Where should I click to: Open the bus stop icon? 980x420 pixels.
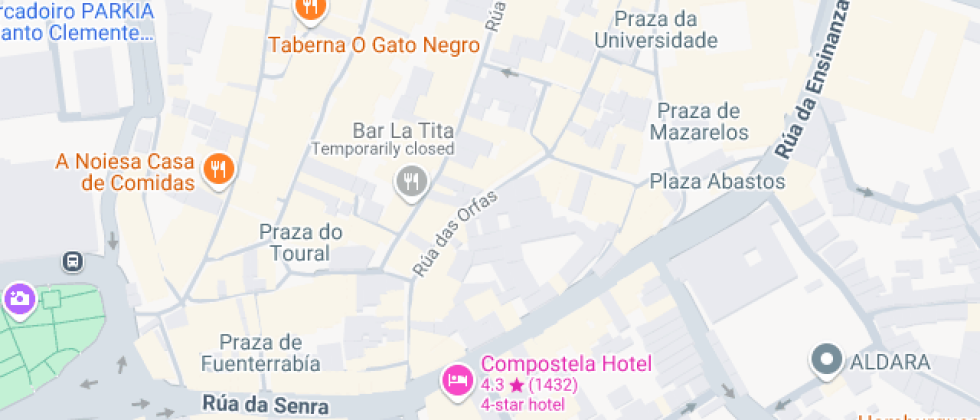click(73, 262)
